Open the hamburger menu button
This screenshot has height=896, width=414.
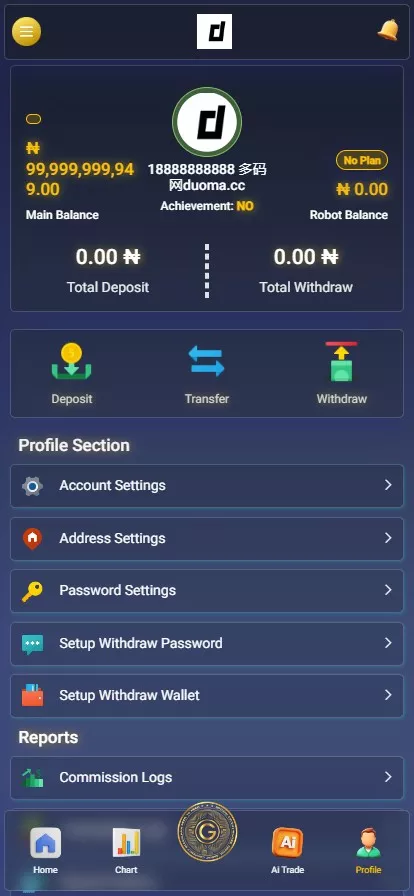click(x=26, y=31)
